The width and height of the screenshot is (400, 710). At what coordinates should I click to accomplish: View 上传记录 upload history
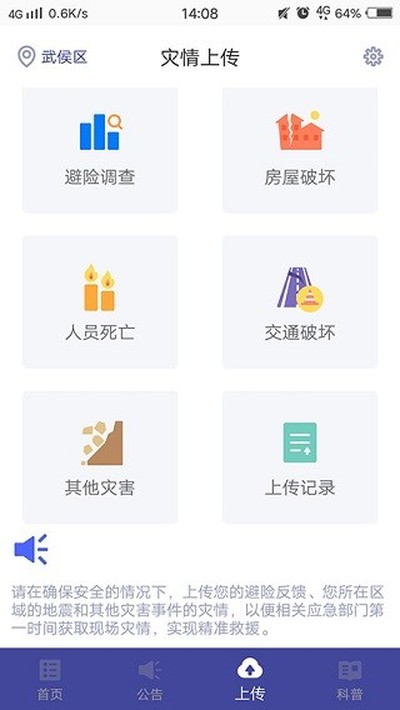click(x=300, y=457)
